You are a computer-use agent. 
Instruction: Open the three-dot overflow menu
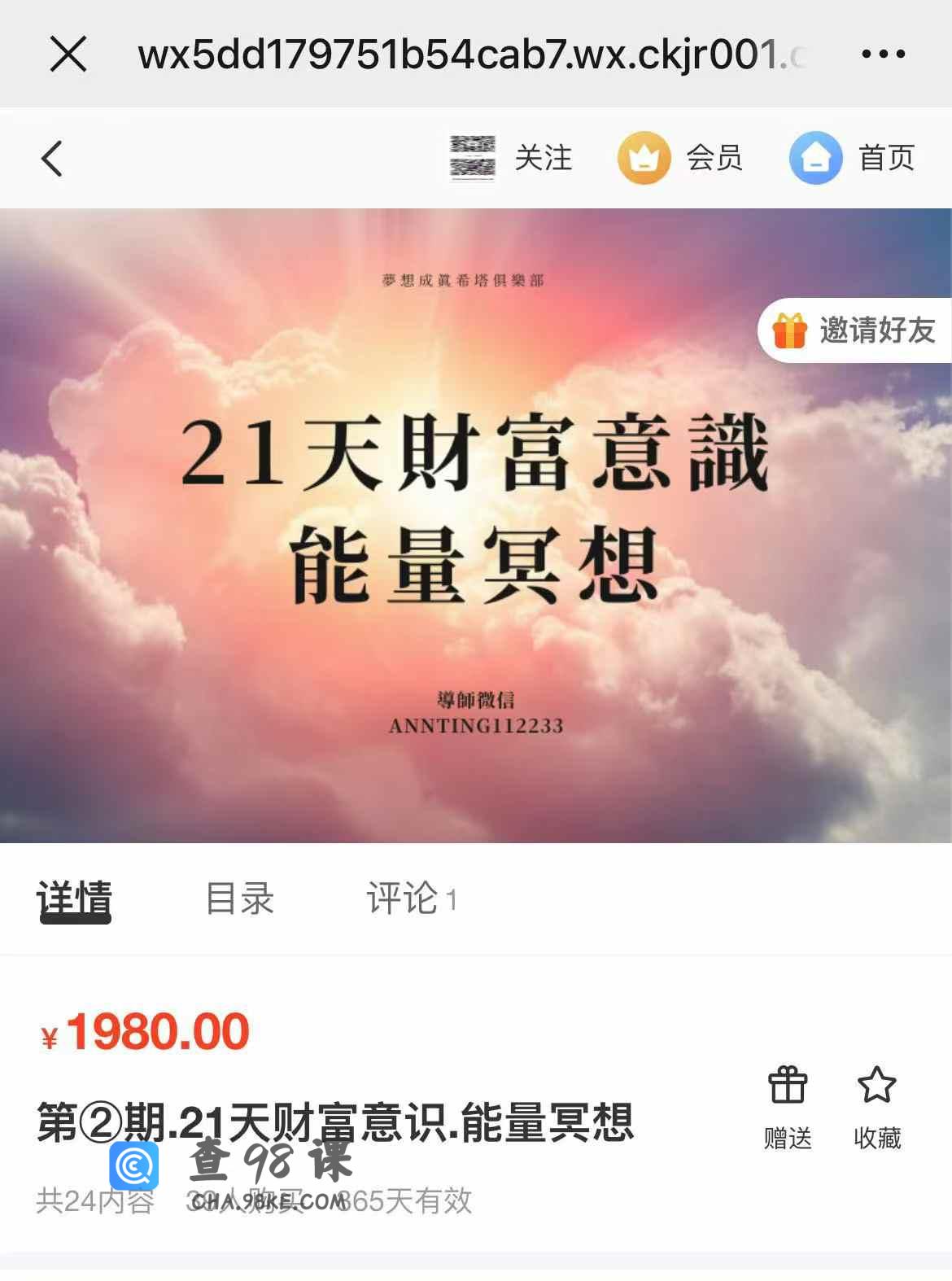coord(883,55)
